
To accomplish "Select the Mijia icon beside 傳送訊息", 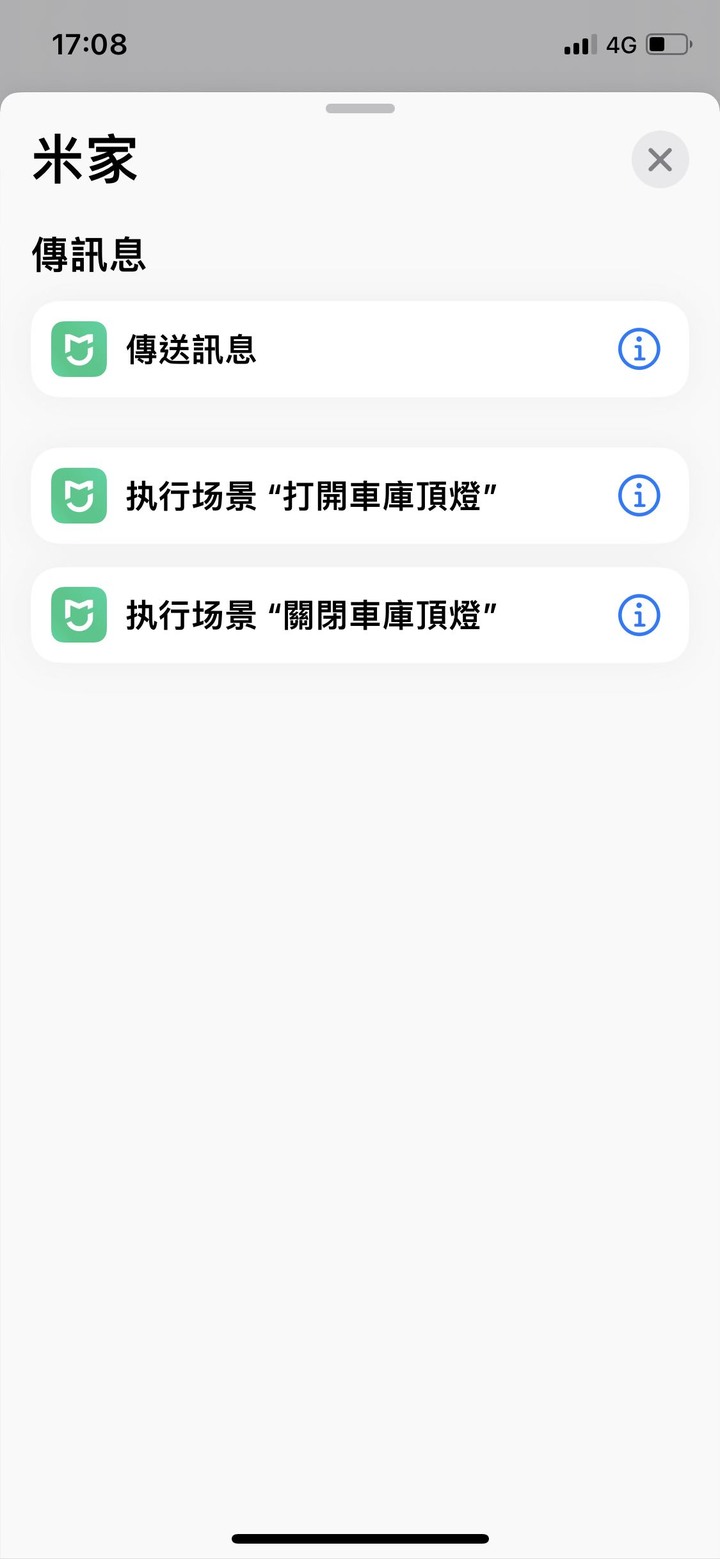I will coord(78,348).
